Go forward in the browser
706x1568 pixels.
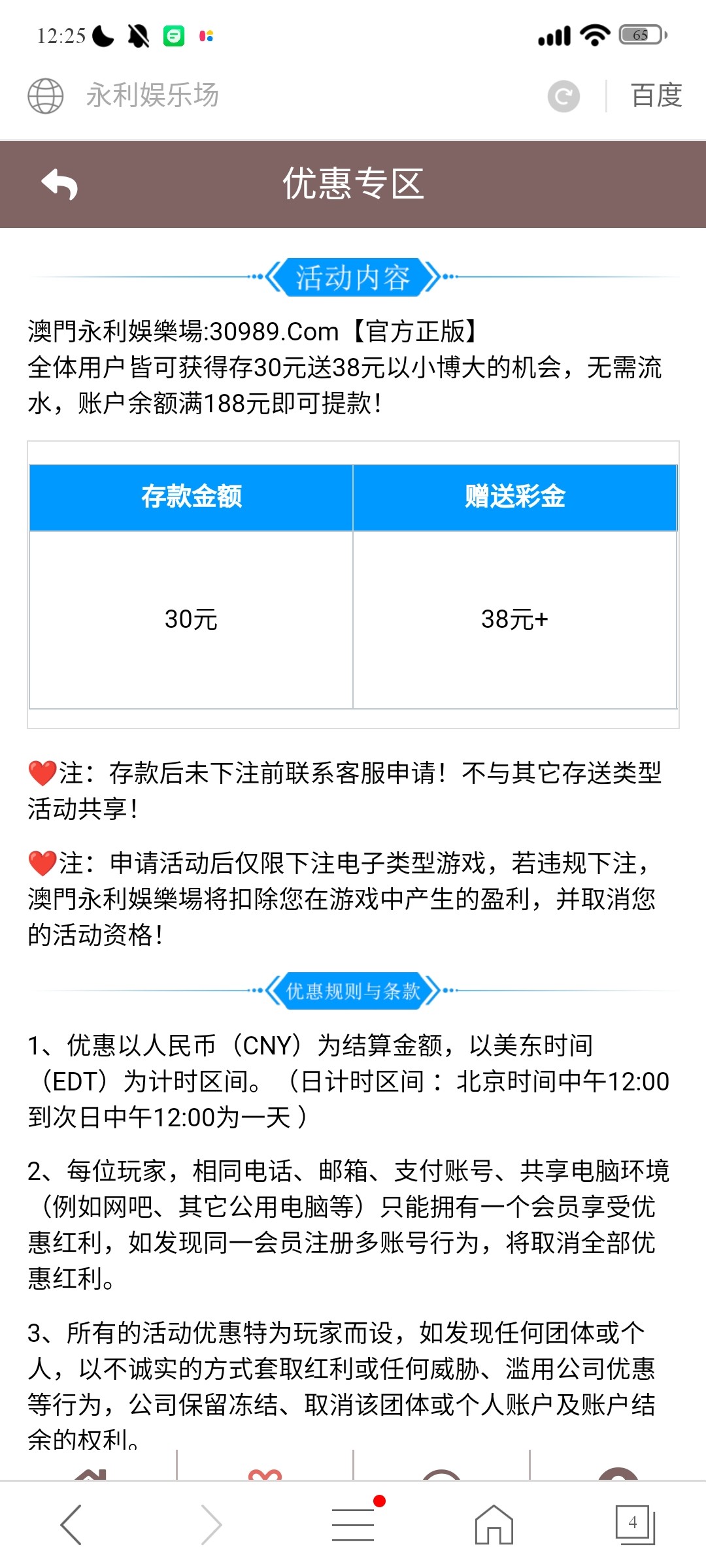pos(212,1525)
